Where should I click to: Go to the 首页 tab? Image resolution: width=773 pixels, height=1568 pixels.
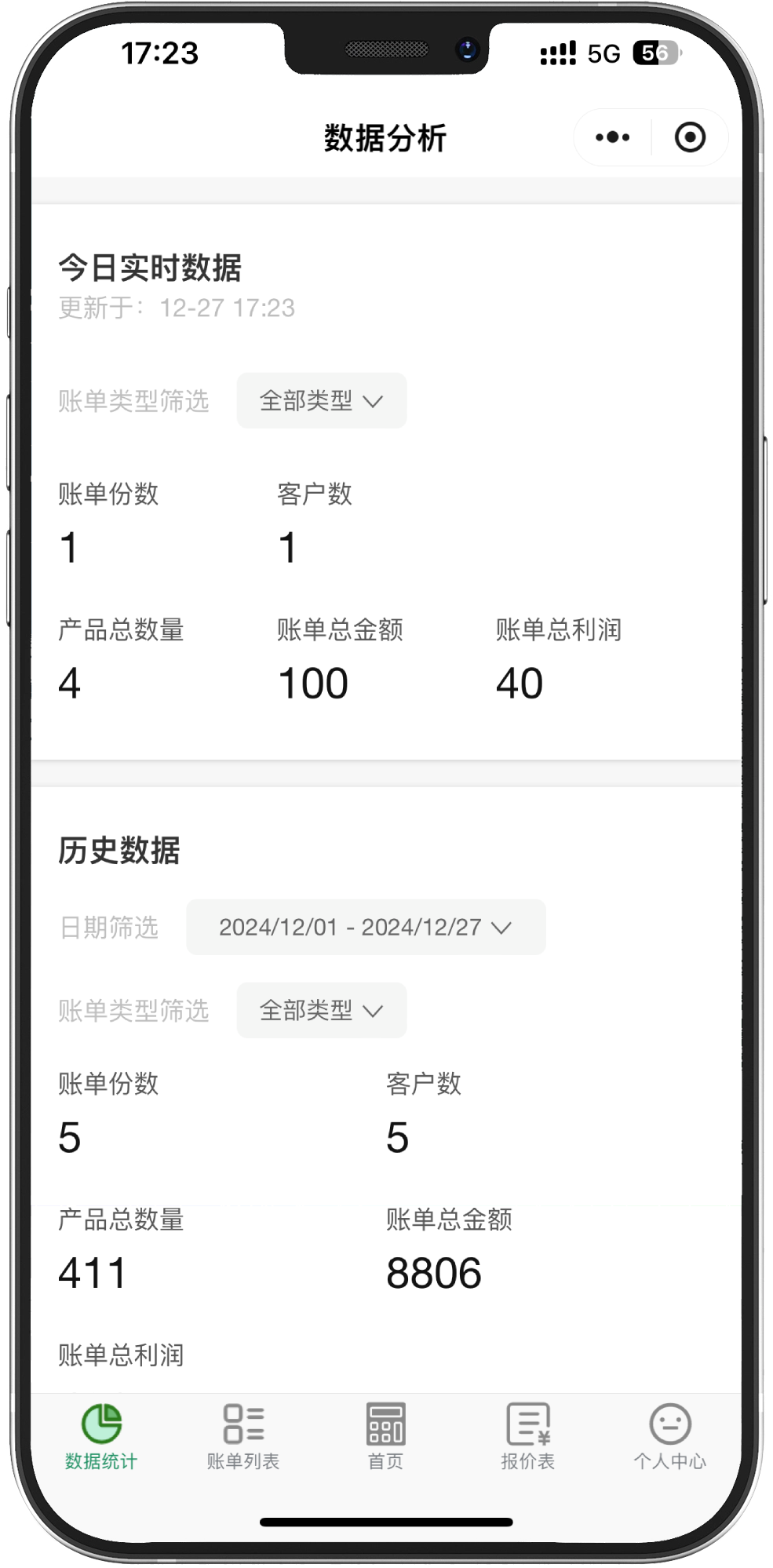pos(385,1435)
